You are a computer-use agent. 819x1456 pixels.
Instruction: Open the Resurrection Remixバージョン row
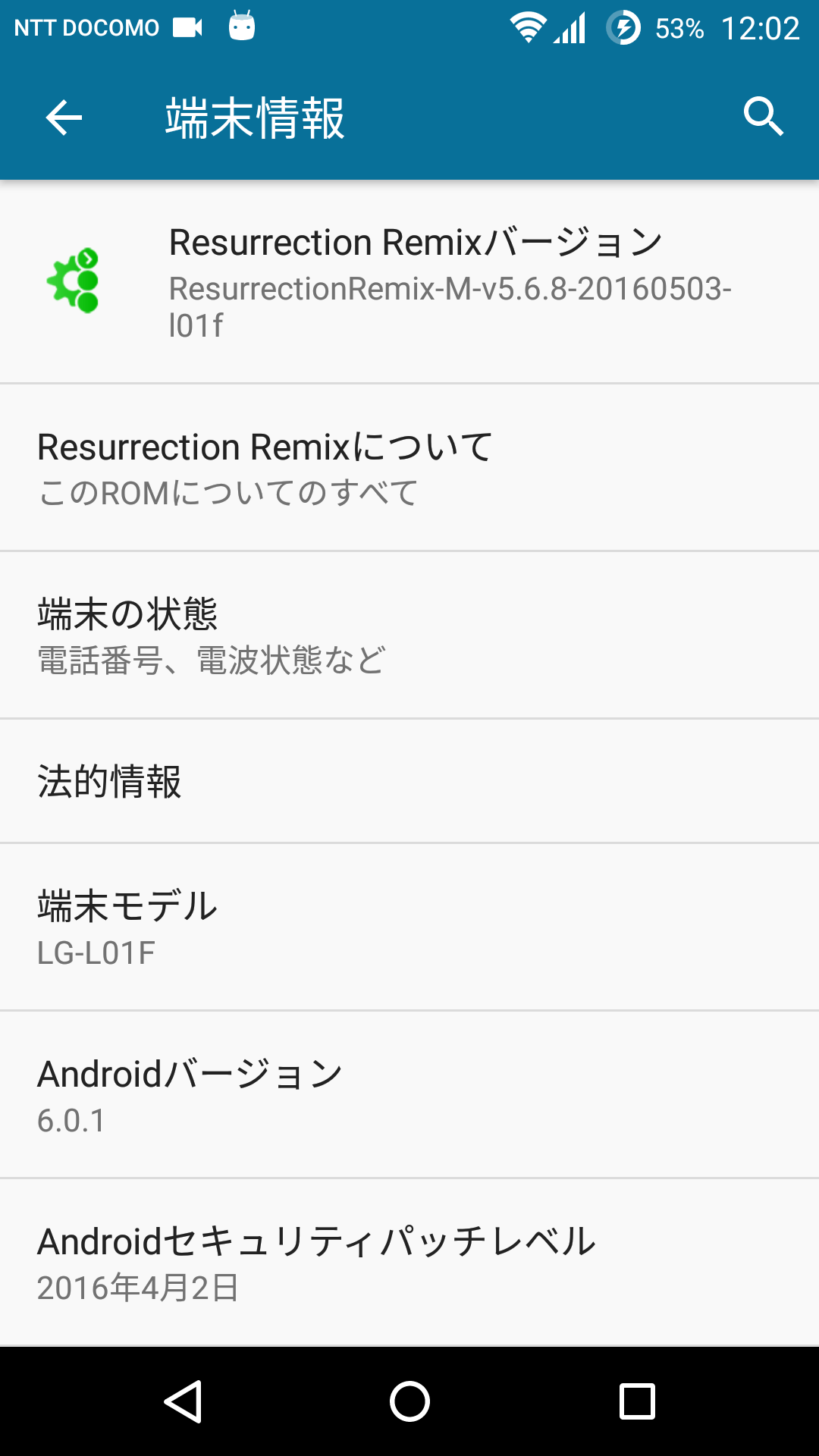click(x=409, y=282)
